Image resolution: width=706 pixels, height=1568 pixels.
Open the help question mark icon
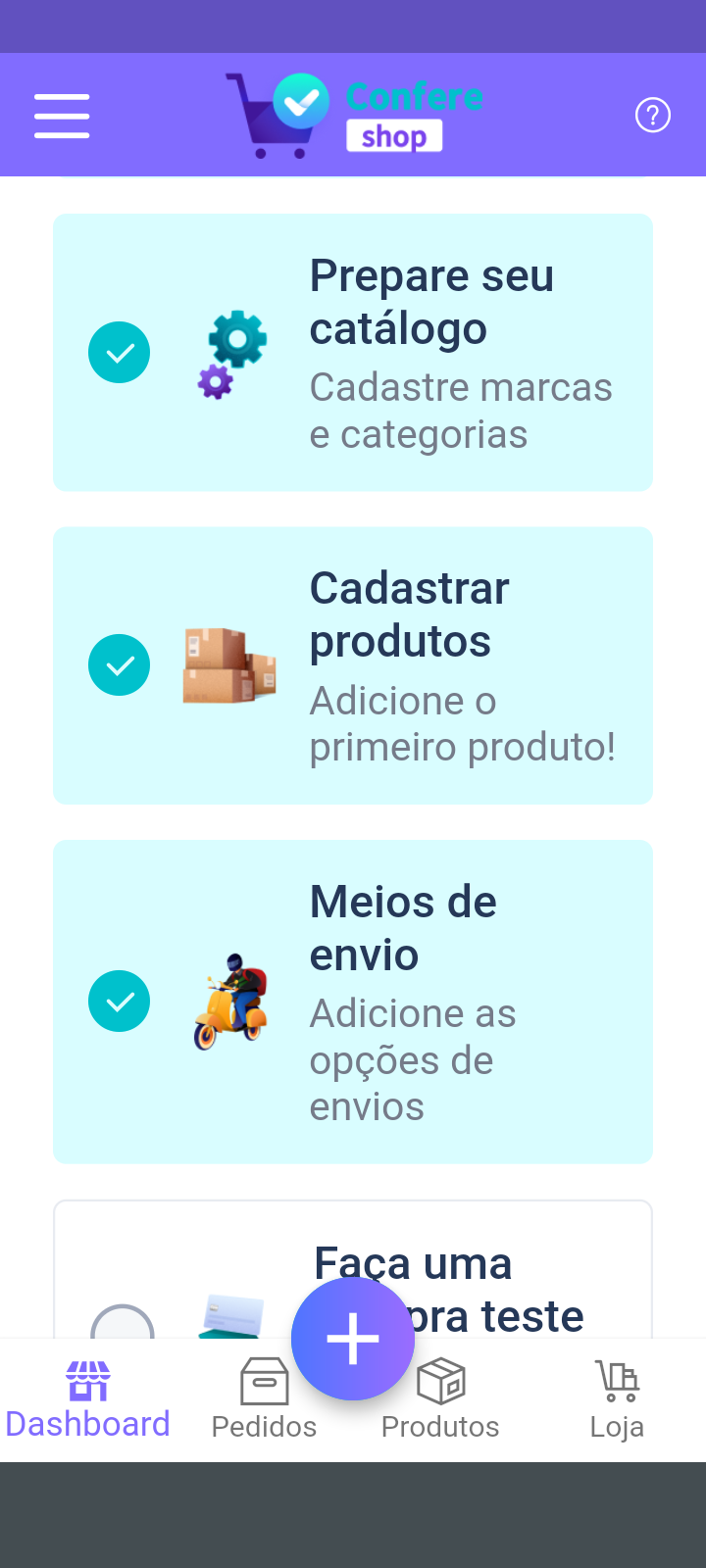pyautogui.click(x=652, y=116)
